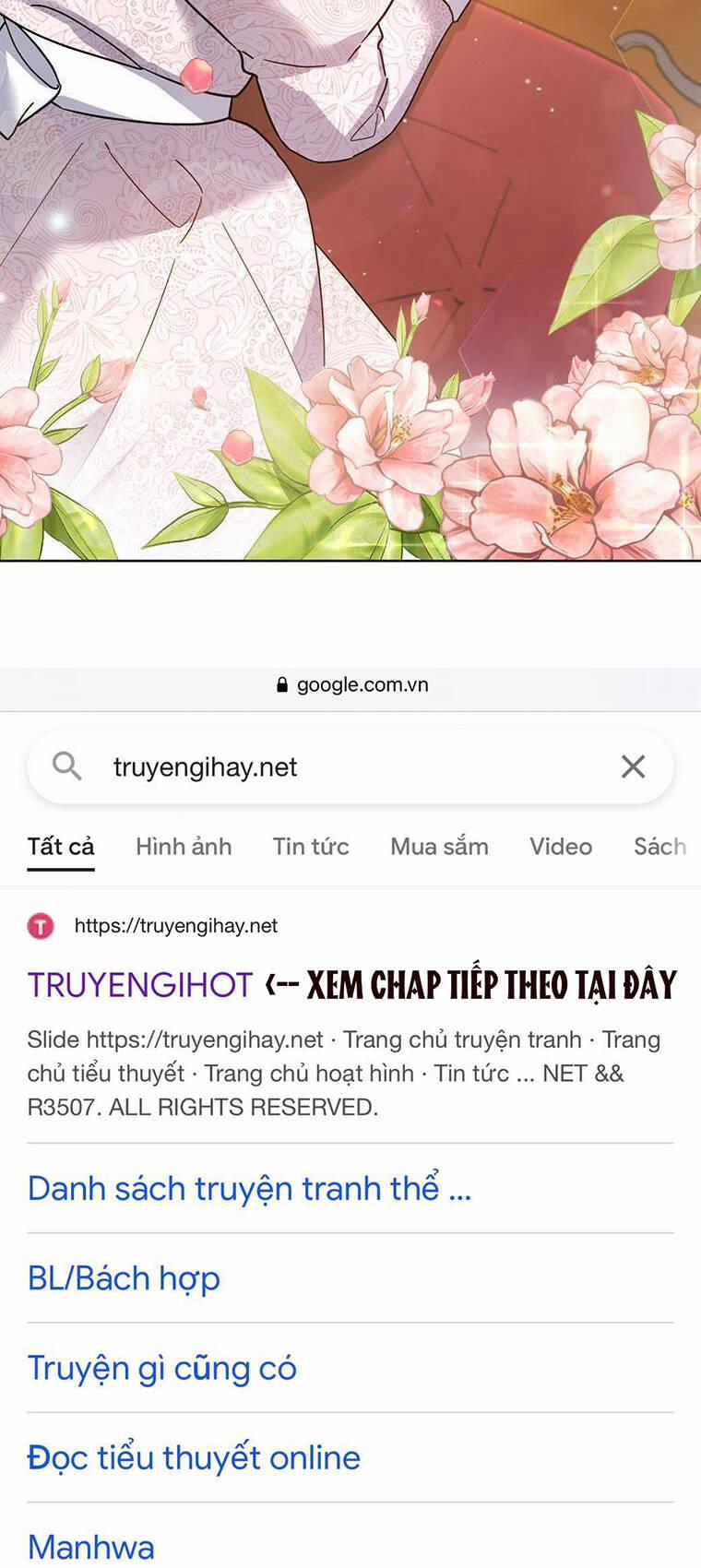
Task: Switch to the Video tab
Action: tap(561, 847)
